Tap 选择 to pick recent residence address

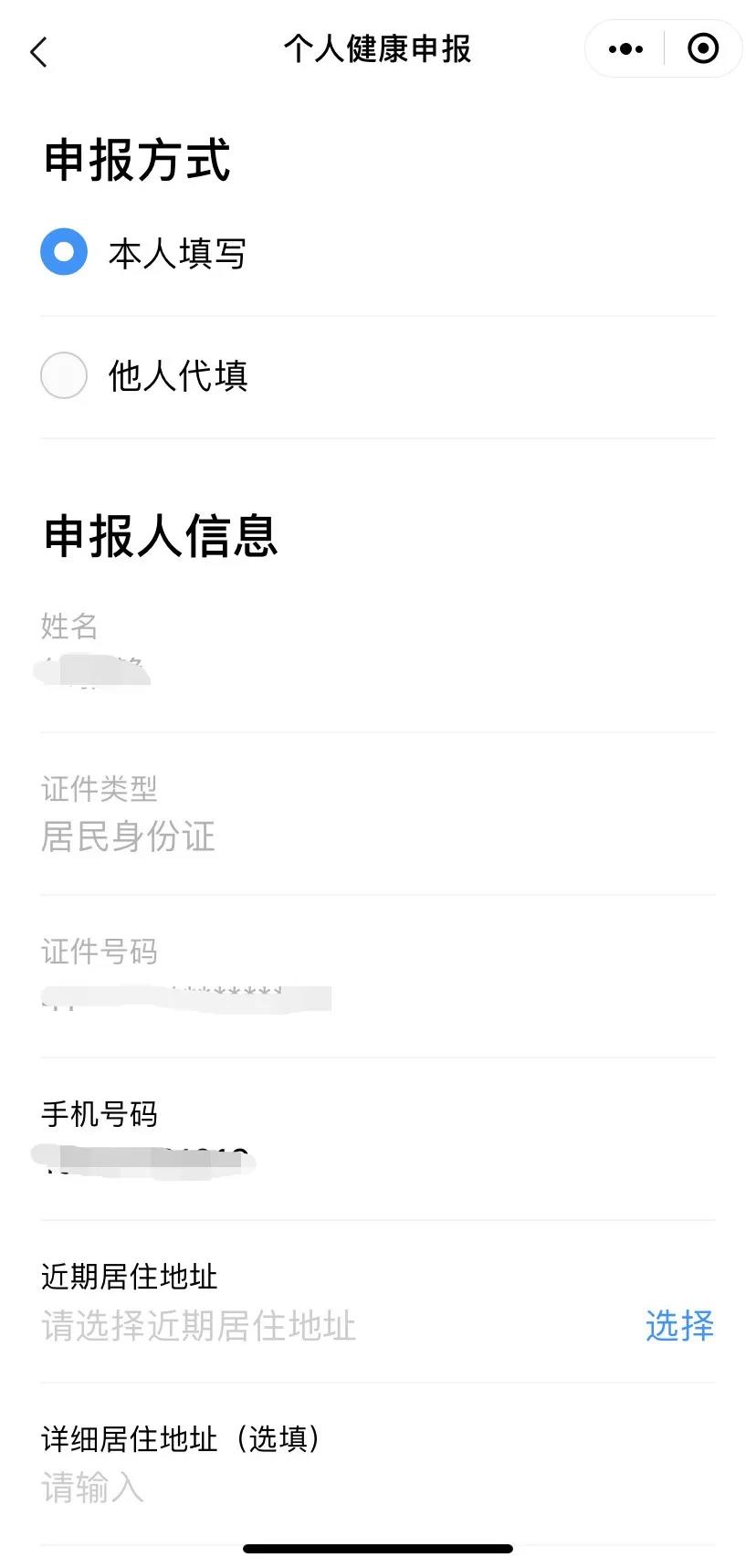(x=679, y=1326)
